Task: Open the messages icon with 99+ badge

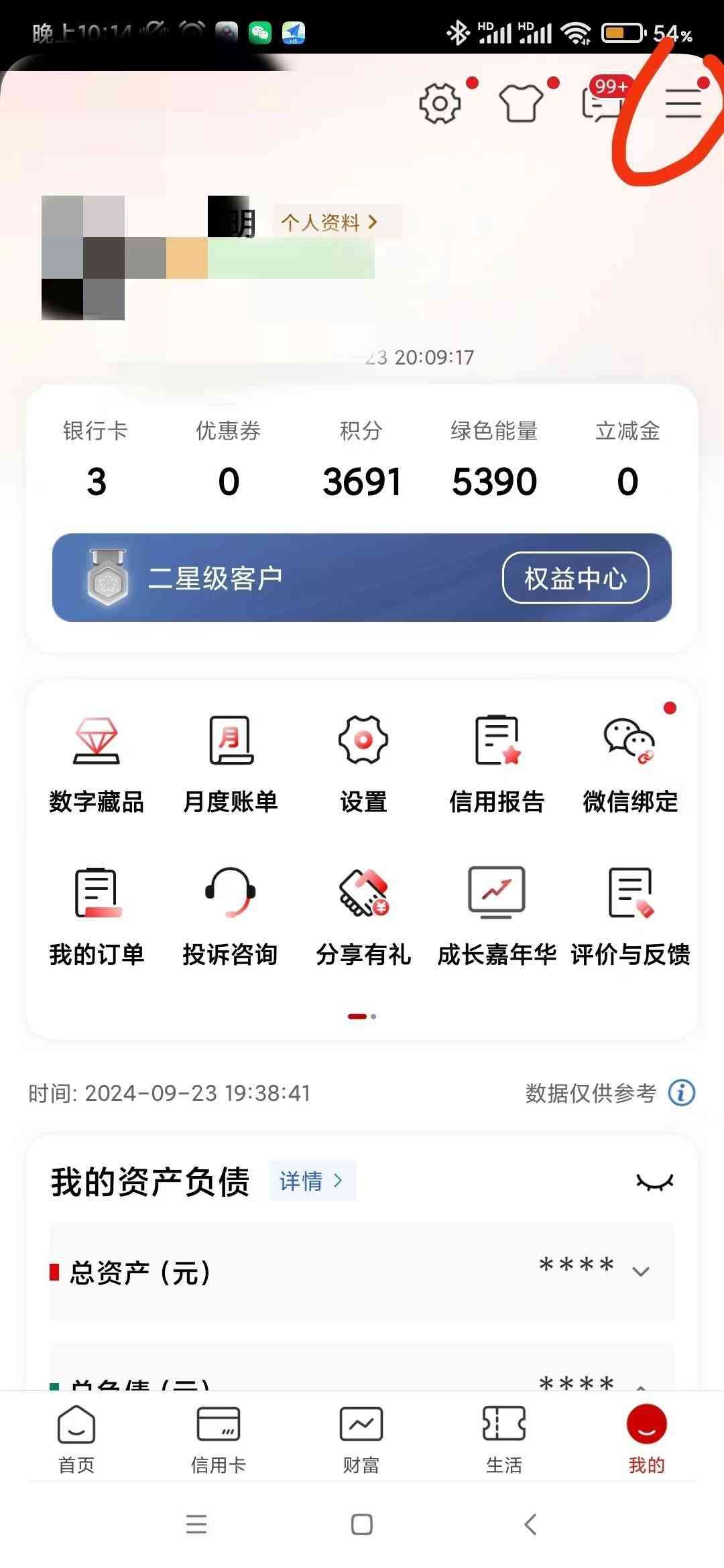Action: point(601,105)
